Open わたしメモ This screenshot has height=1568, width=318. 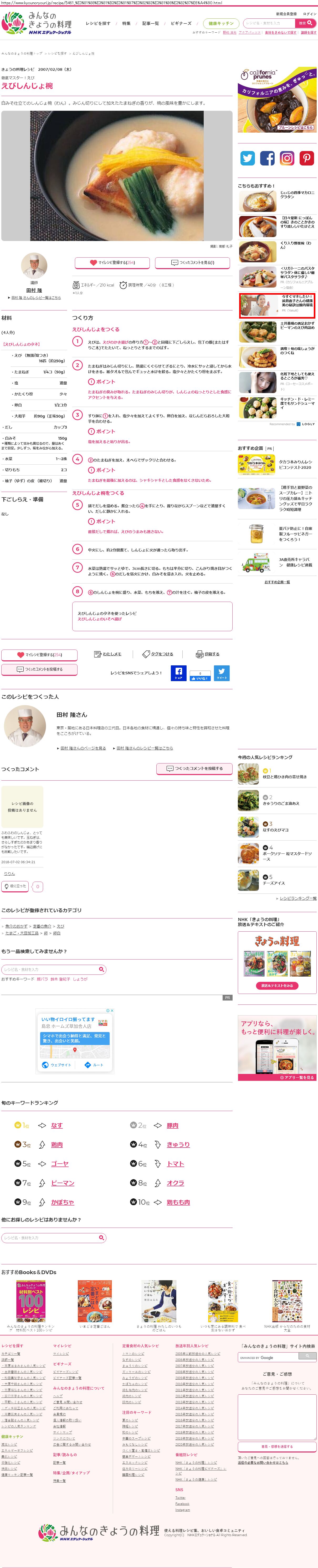click(x=108, y=654)
